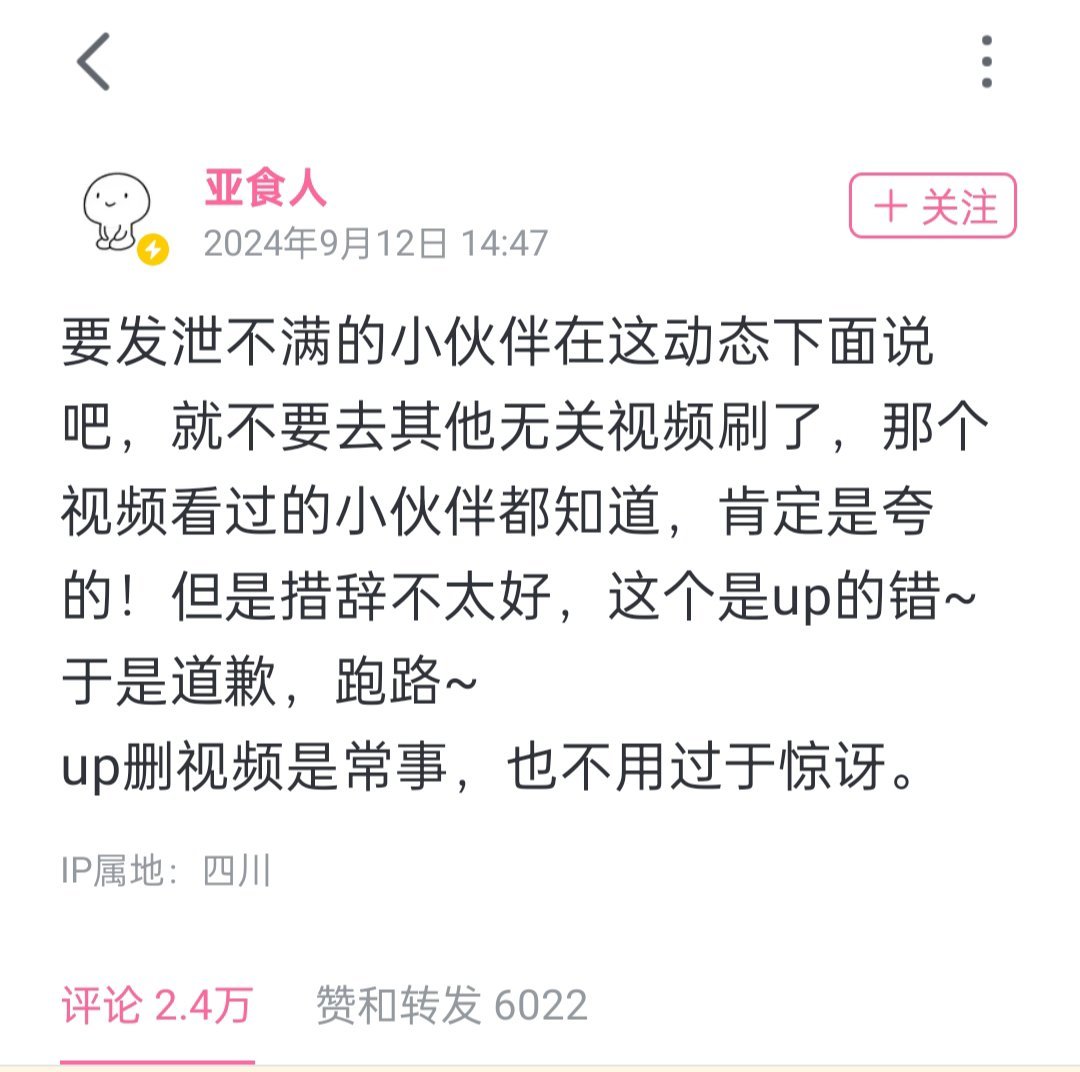Switch to the 评论 tab
Image resolution: width=1080 pixels, height=1072 pixels.
(157, 1005)
